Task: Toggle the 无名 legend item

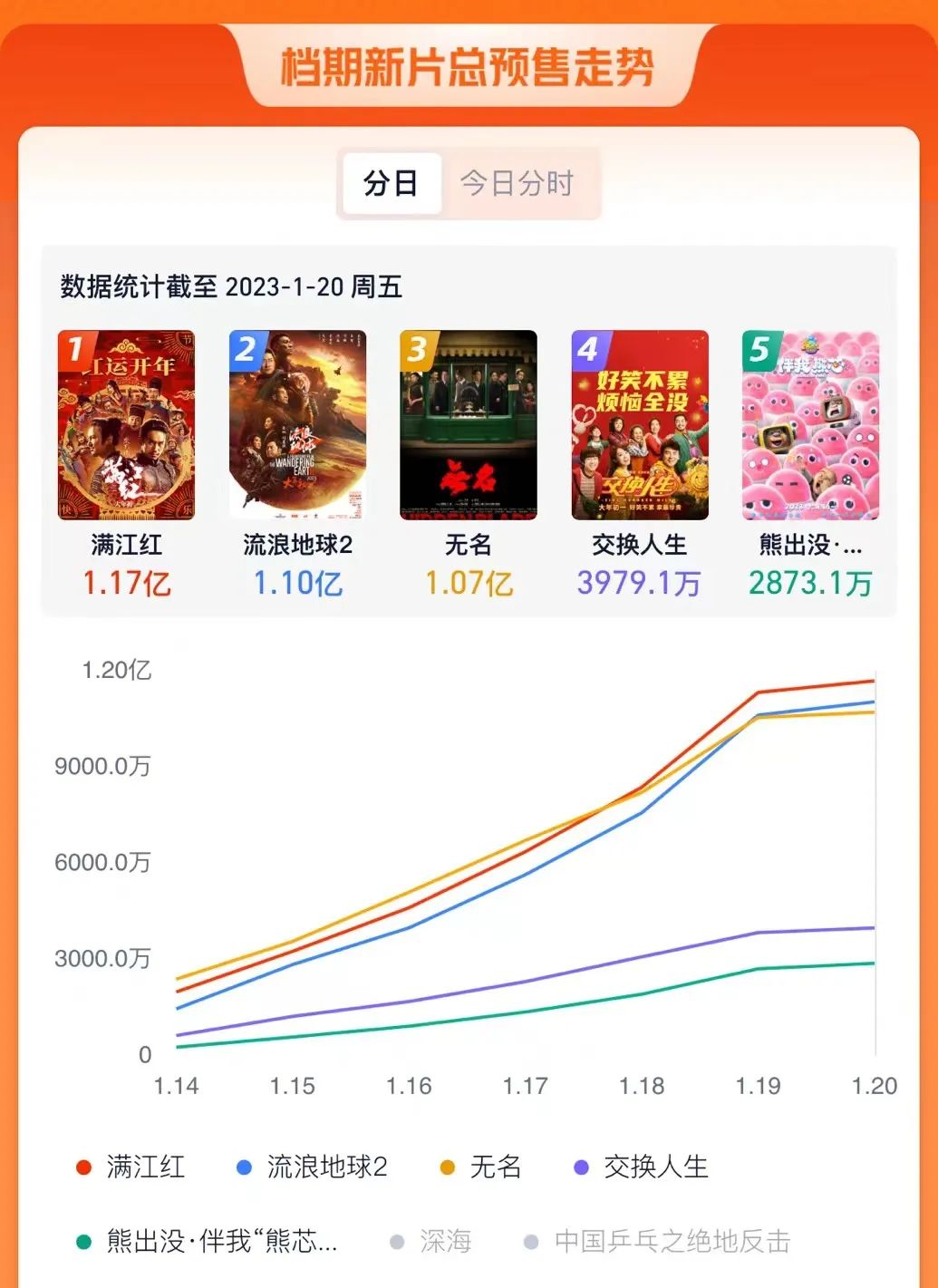Action: tap(481, 1167)
